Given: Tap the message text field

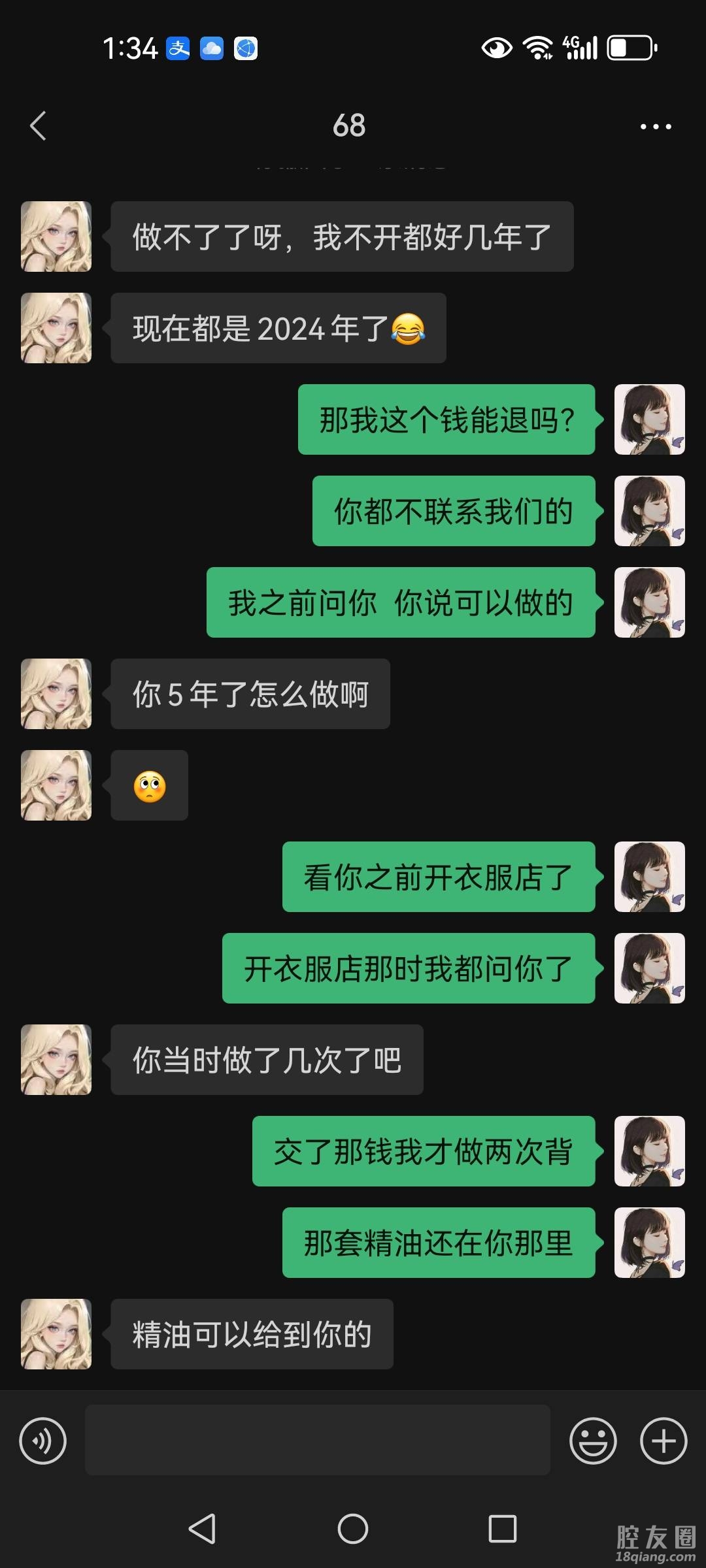Looking at the screenshot, I should [x=318, y=1440].
